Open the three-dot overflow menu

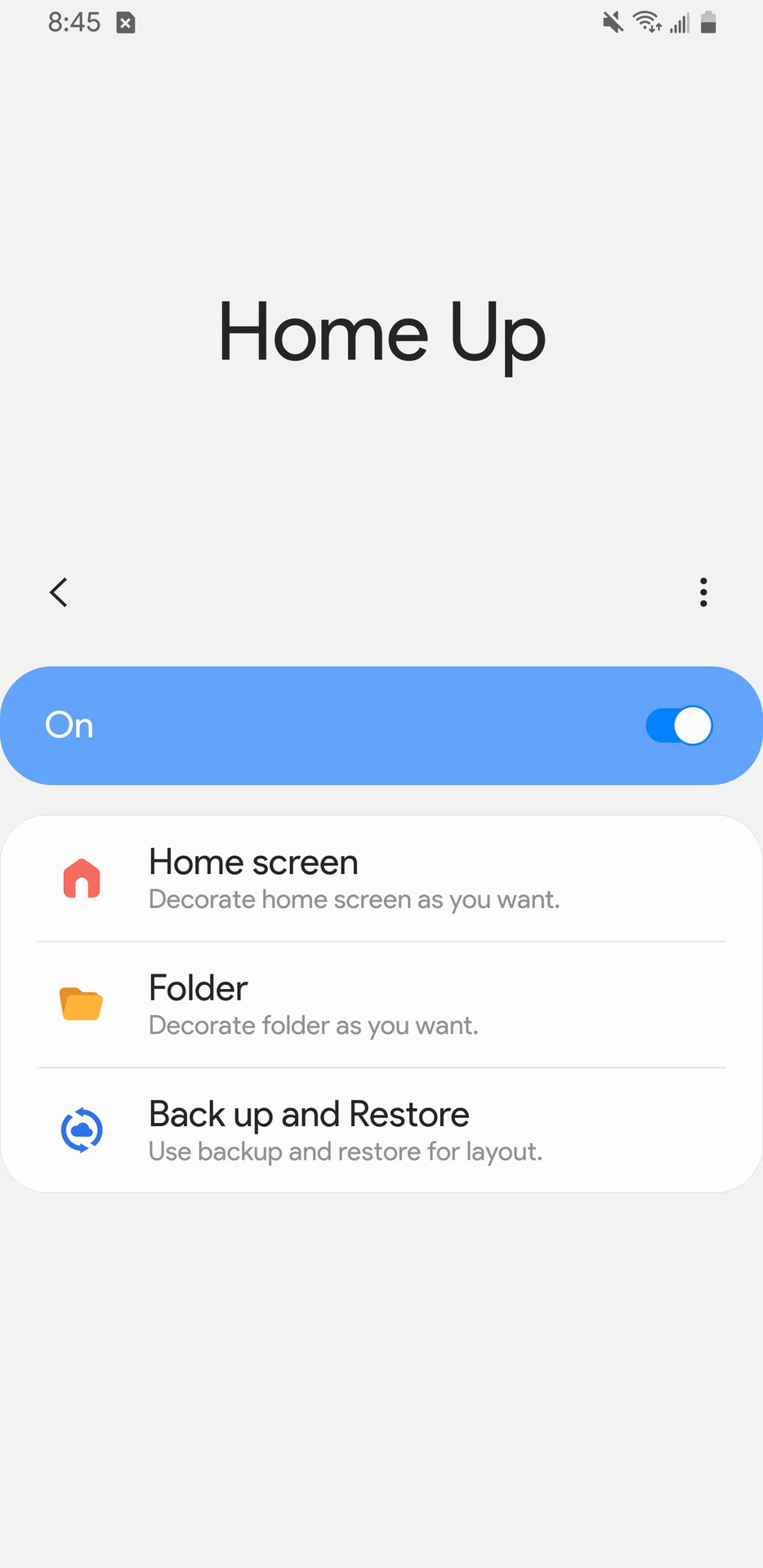[x=703, y=592]
